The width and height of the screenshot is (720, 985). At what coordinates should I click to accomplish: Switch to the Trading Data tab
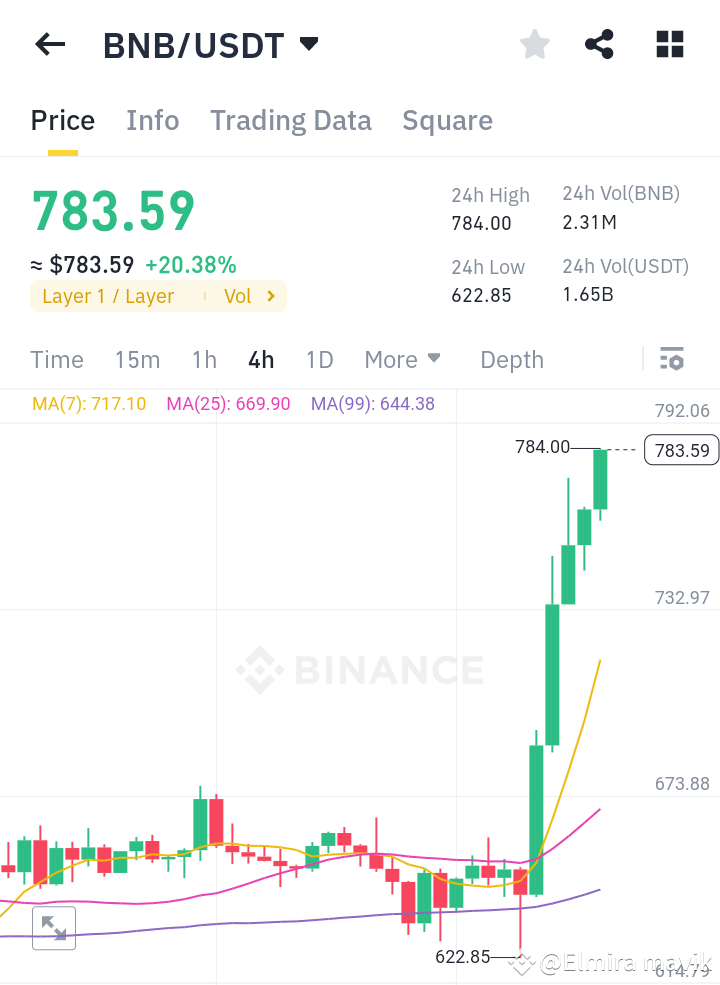click(290, 120)
